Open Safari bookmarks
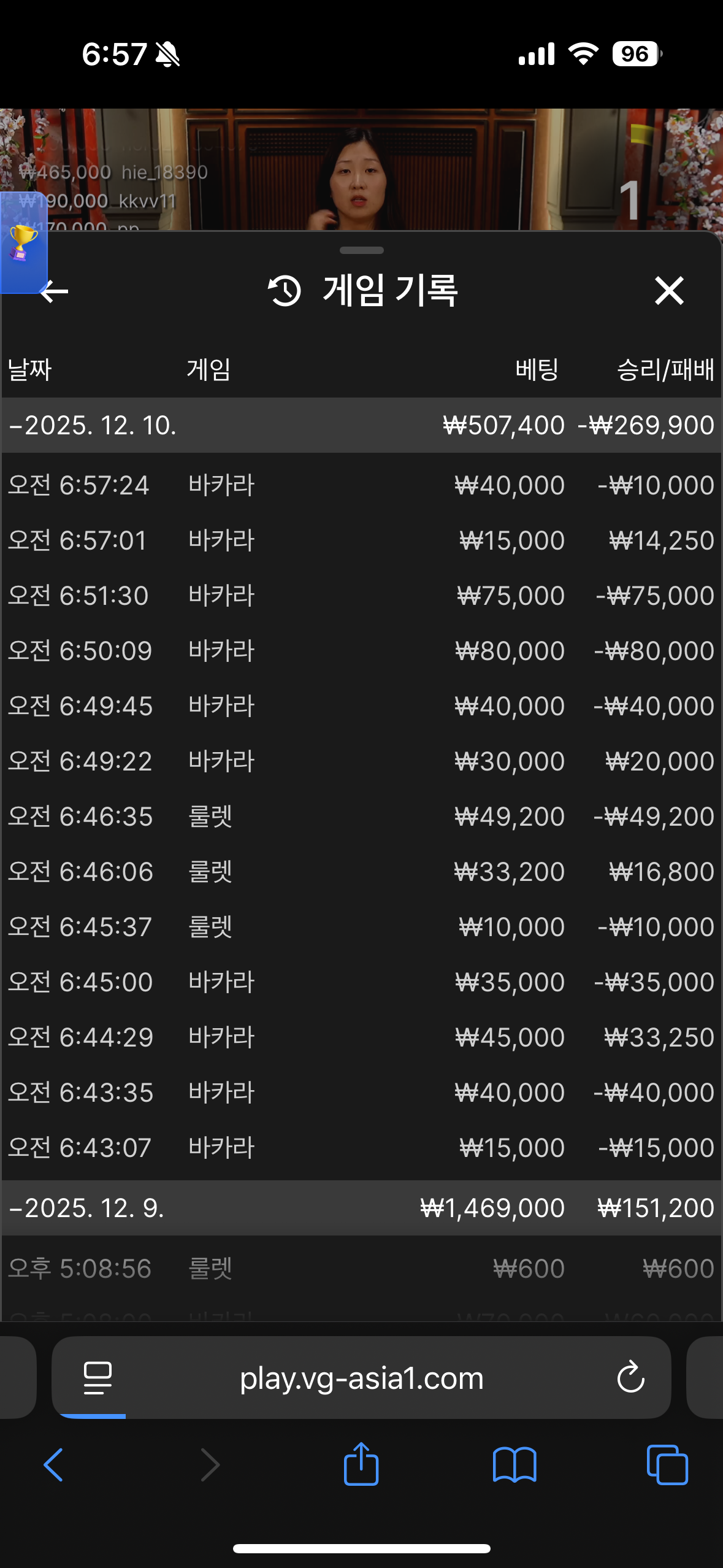The image size is (723, 1568). [x=514, y=1464]
